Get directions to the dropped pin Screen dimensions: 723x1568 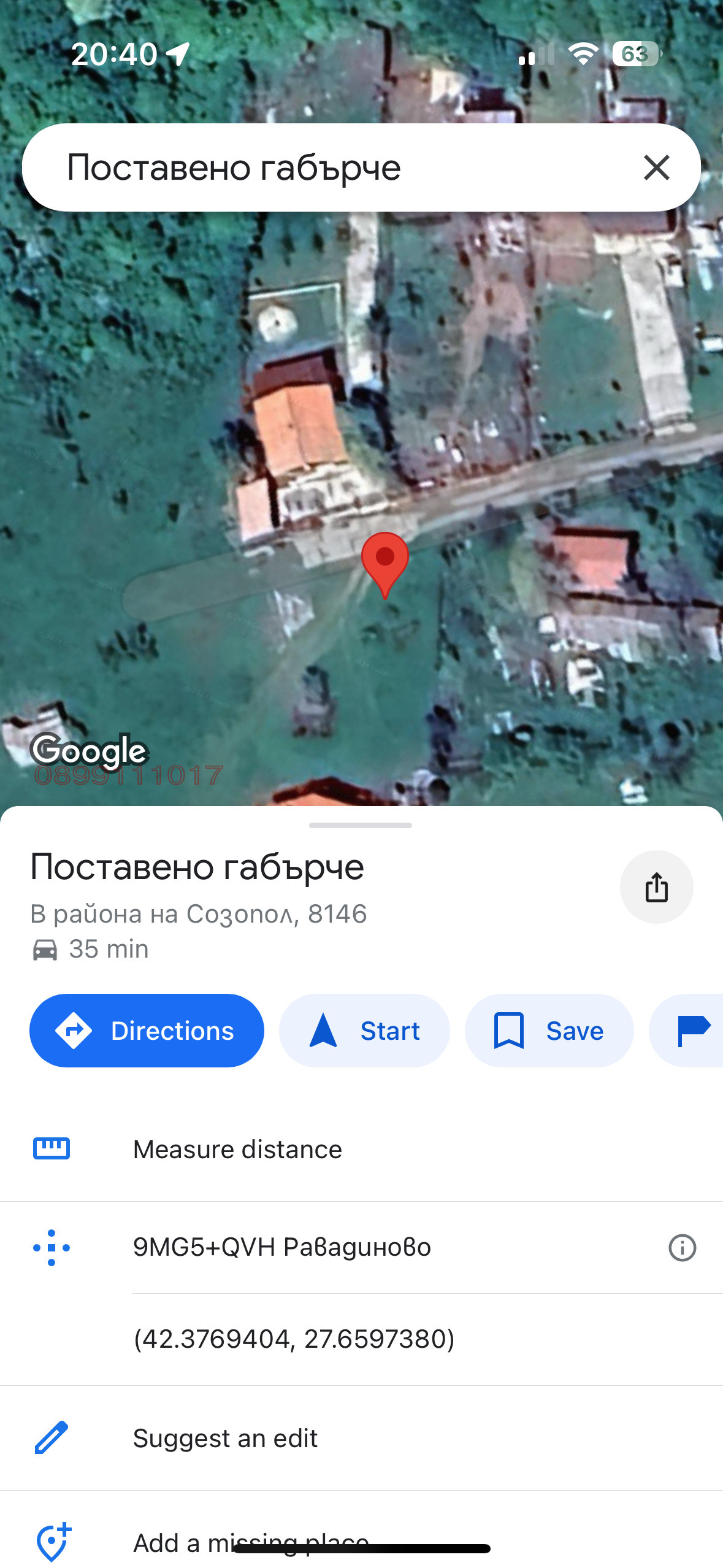pyautogui.click(x=147, y=1031)
